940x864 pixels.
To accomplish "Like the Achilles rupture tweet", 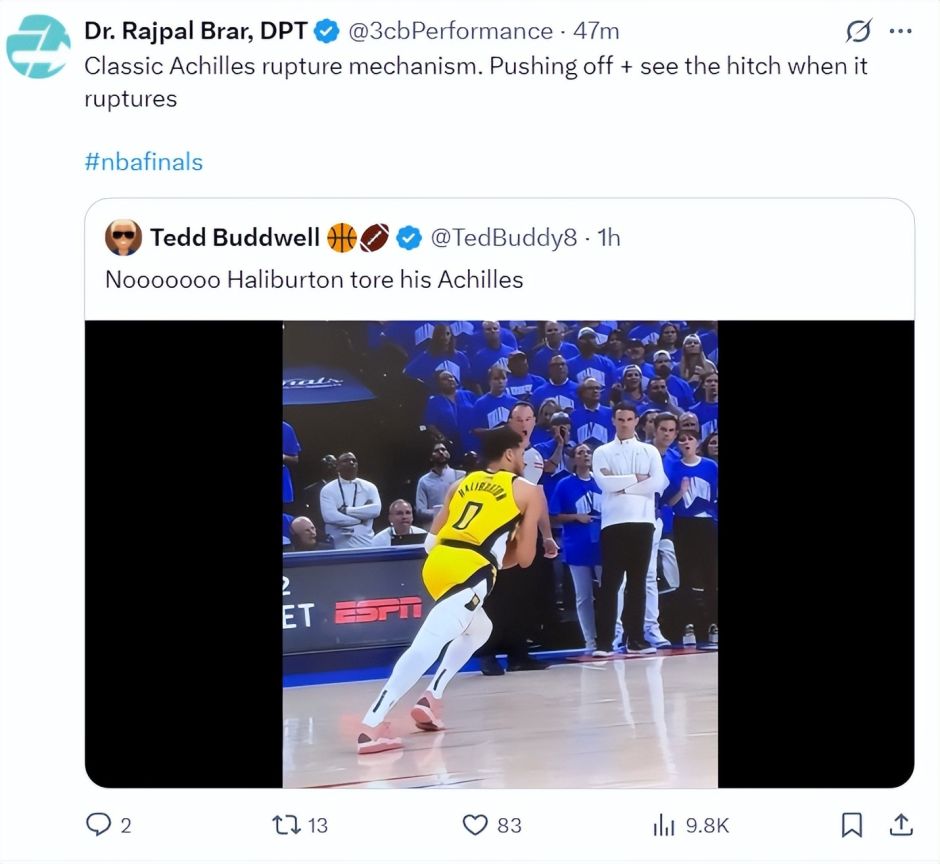I will tap(475, 825).
